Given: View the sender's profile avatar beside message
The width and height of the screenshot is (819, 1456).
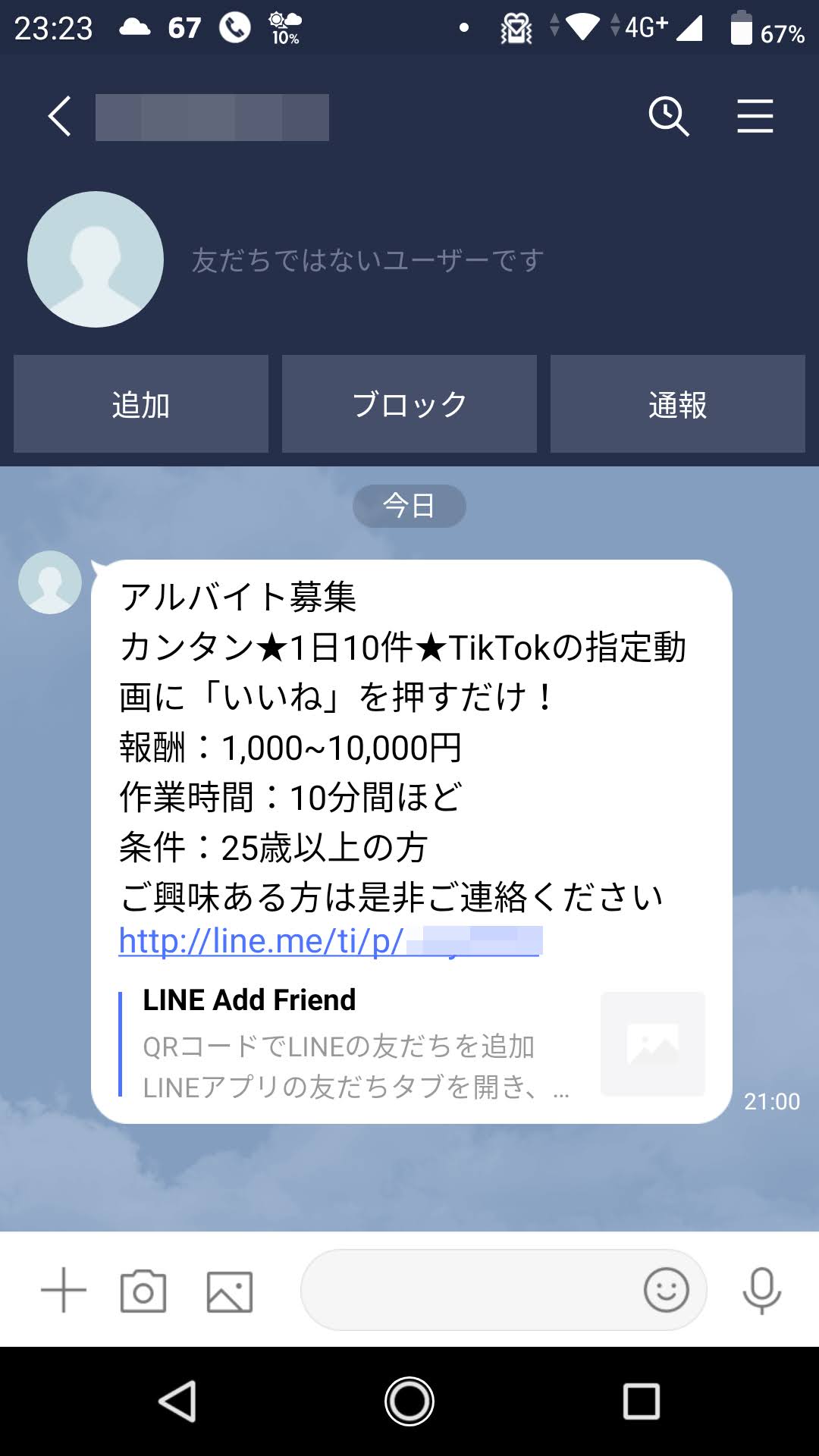Looking at the screenshot, I should point(50,582).
